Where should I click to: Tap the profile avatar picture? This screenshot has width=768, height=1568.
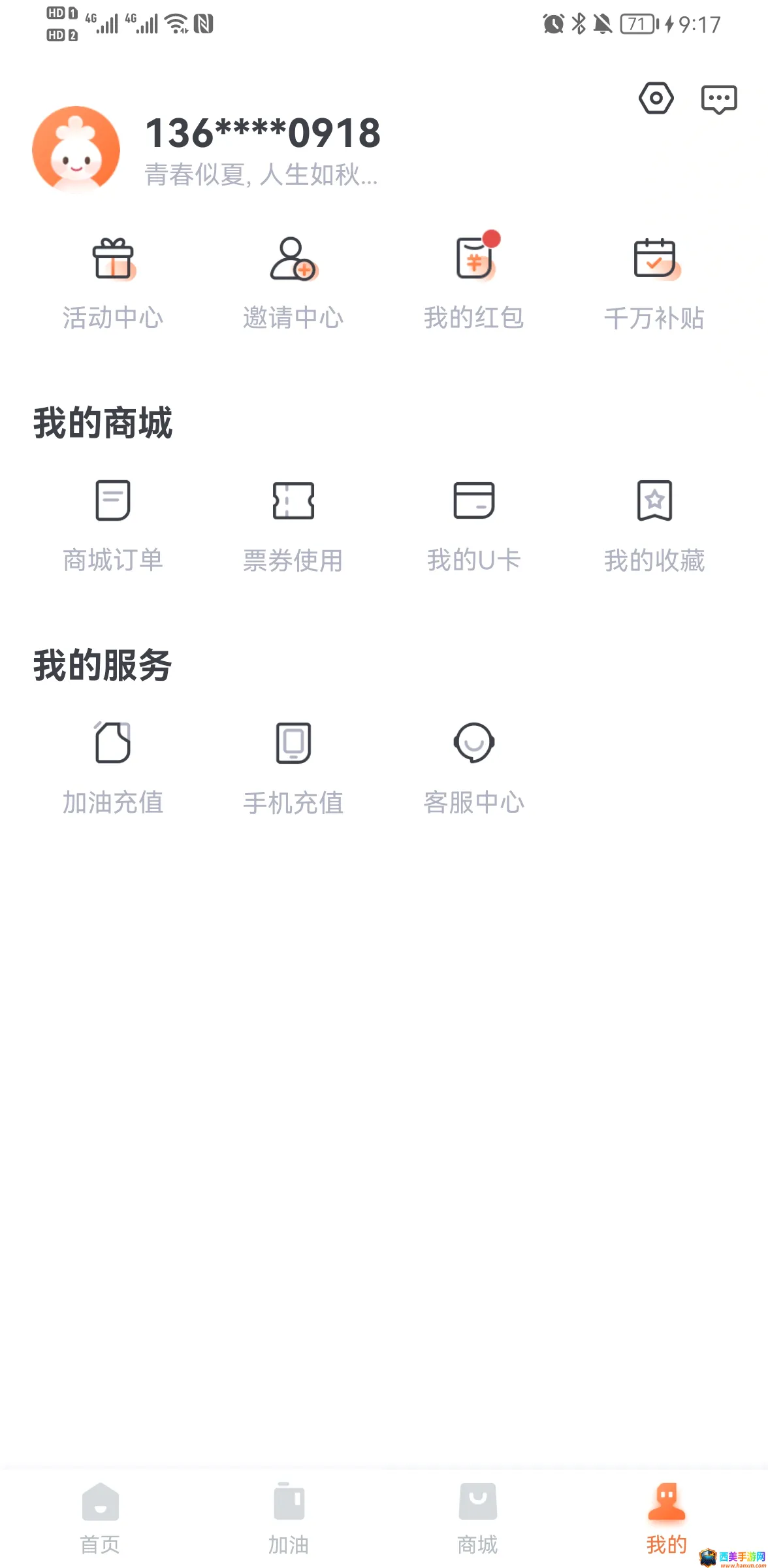point(76,150)
